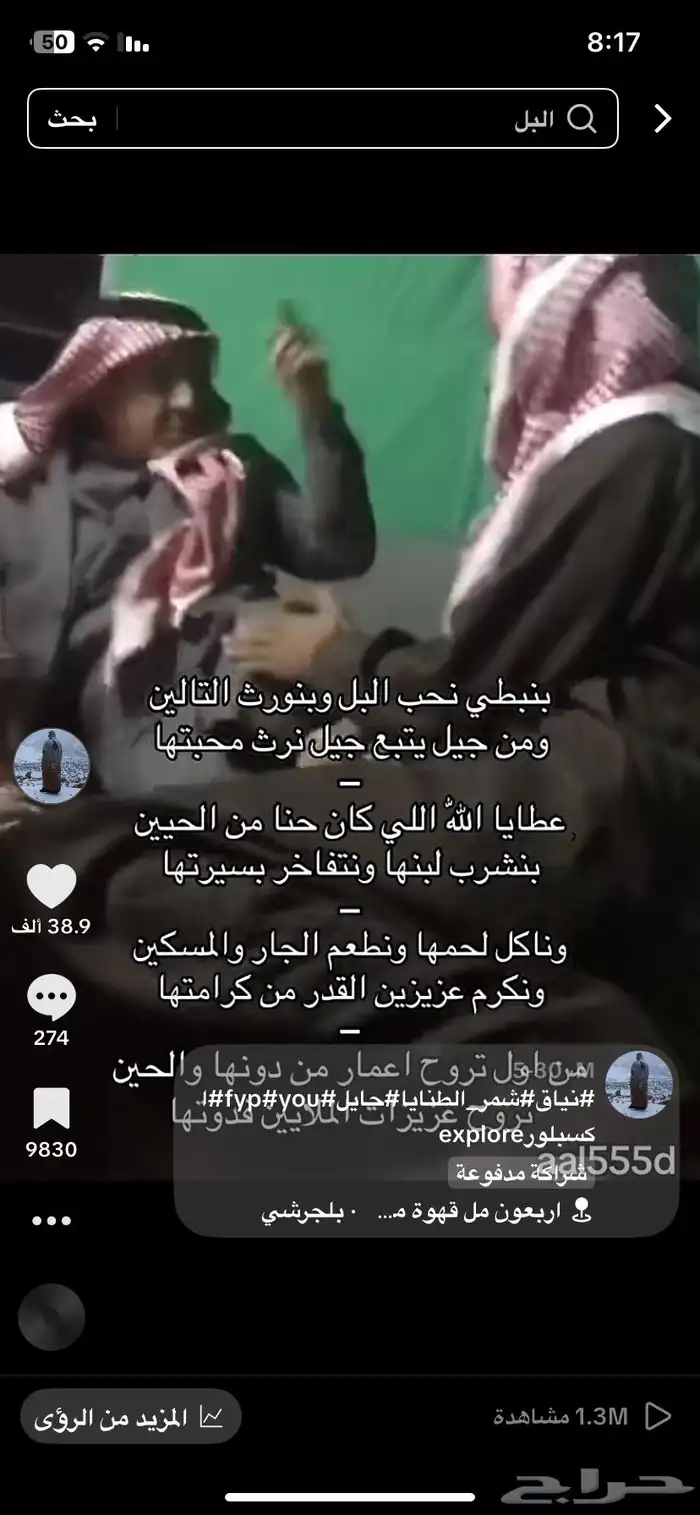Bookmark this video
Viewport: 700px width, 1515px height.
[x=51, y=1110]
